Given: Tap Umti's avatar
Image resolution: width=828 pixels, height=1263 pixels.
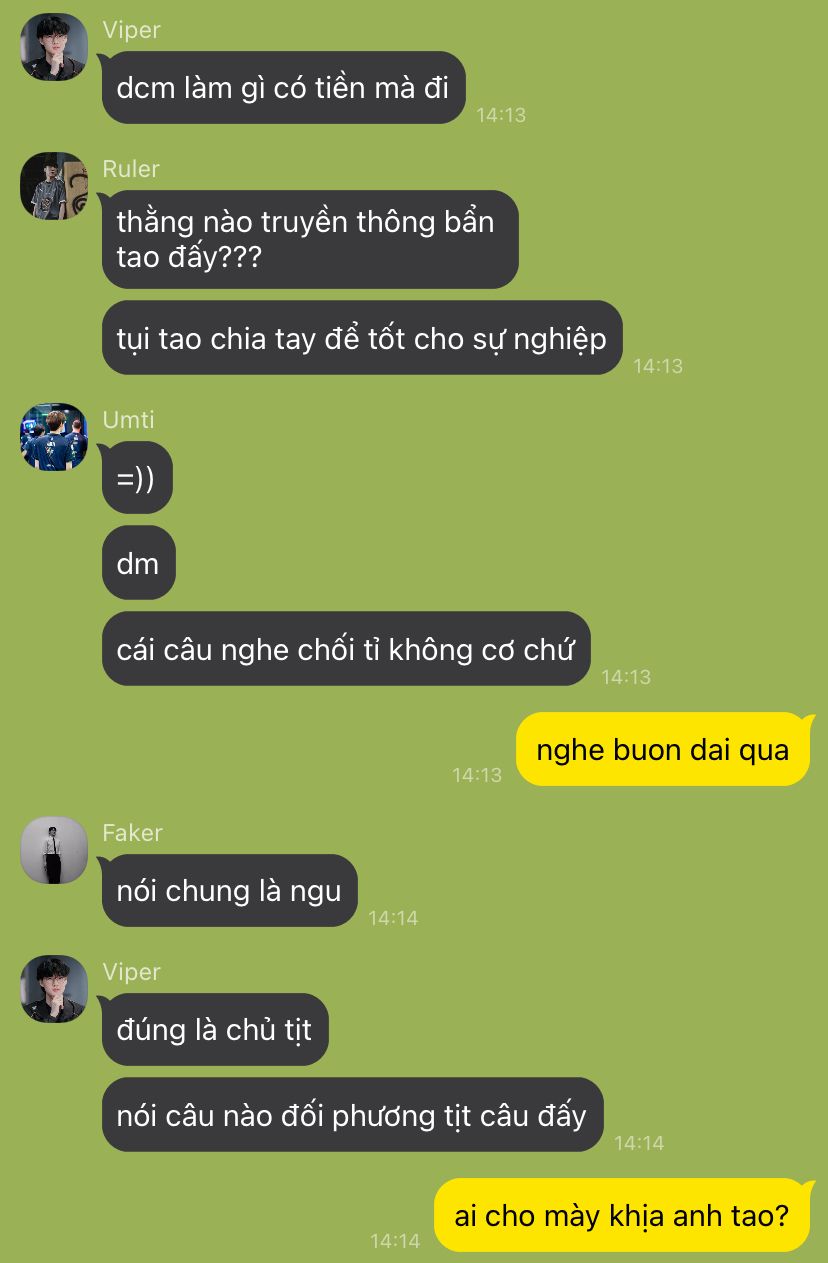Looking at the screenshot, I should click(54, 437).
